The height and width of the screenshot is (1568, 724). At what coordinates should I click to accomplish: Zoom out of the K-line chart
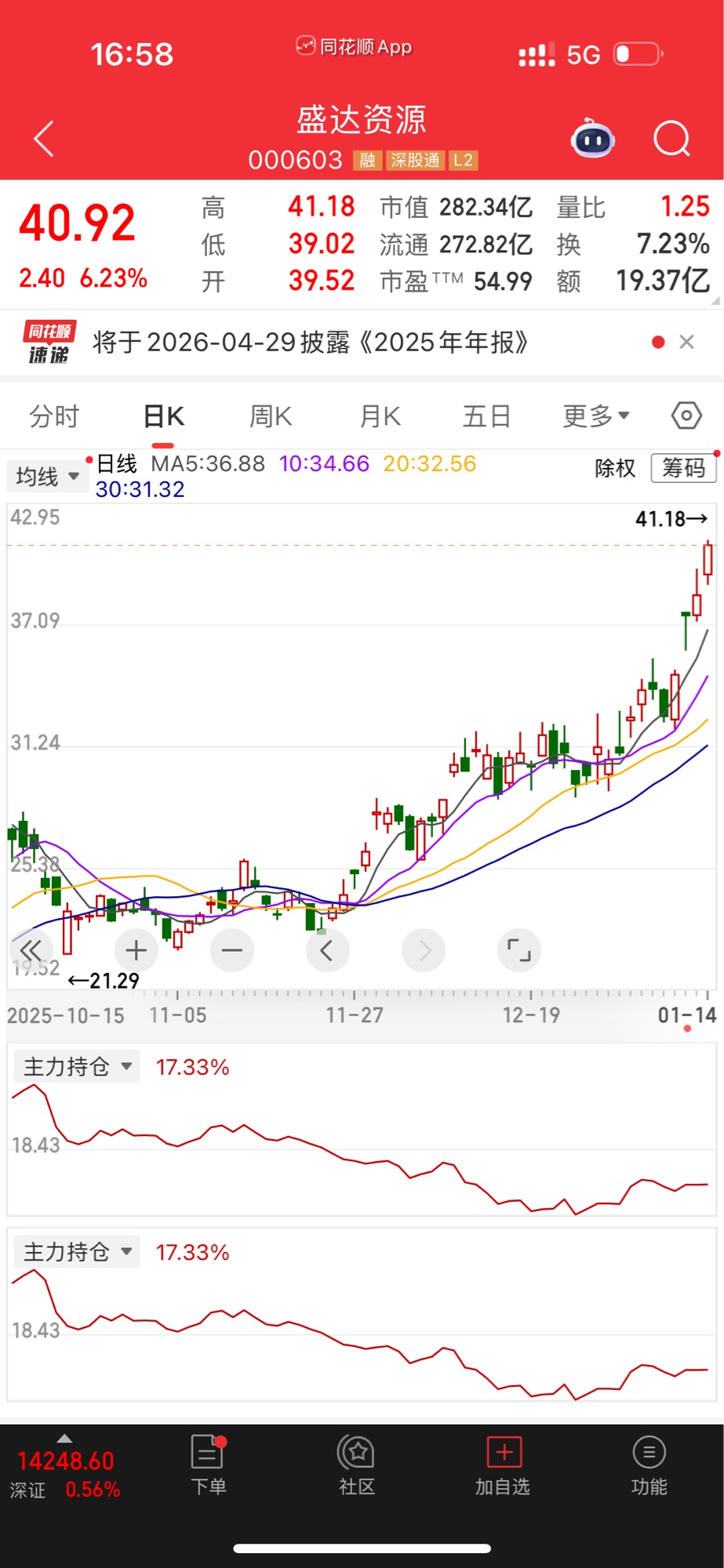pos(232,950)
